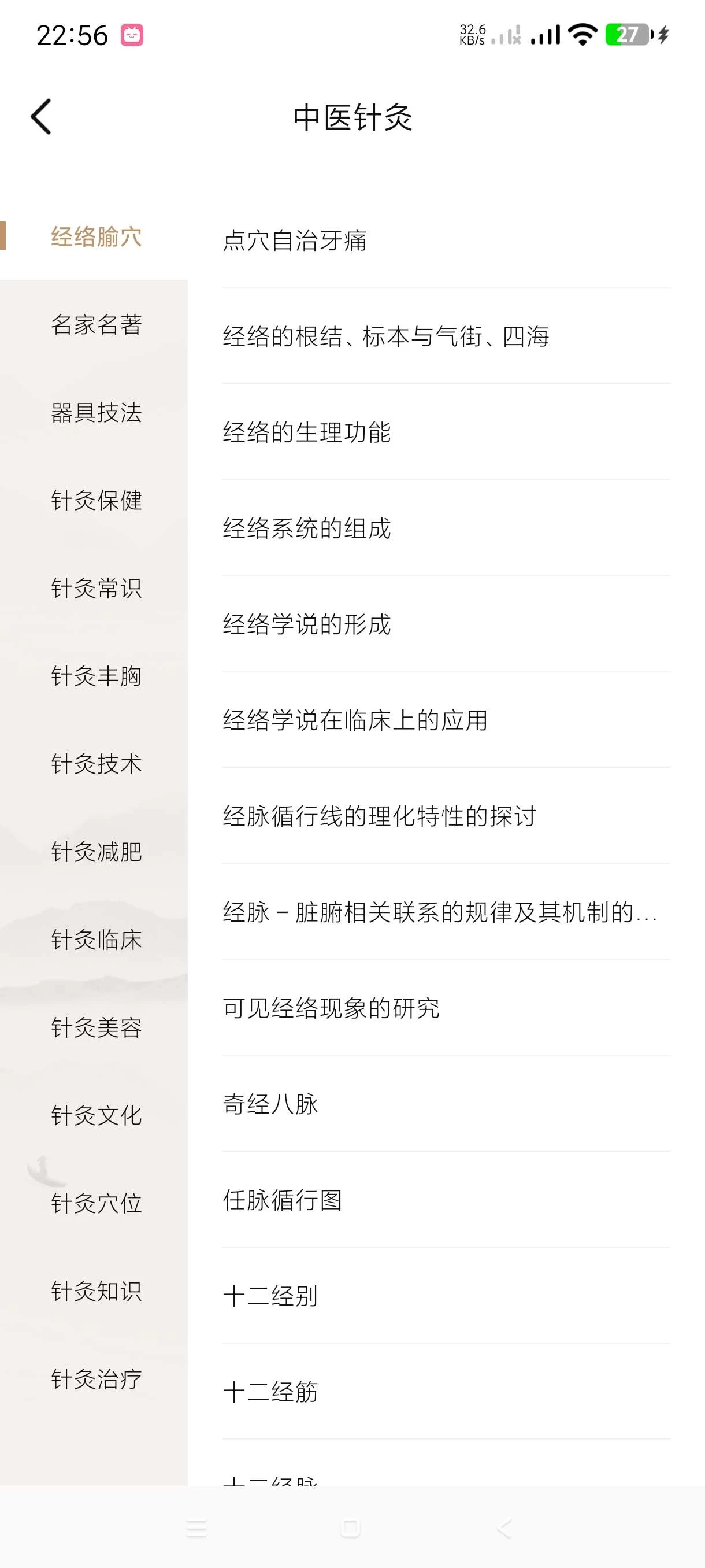This screenshot has height=1568, width=705.
Task: Switch to the 针灸美容 category
Action: (96, 1027)
